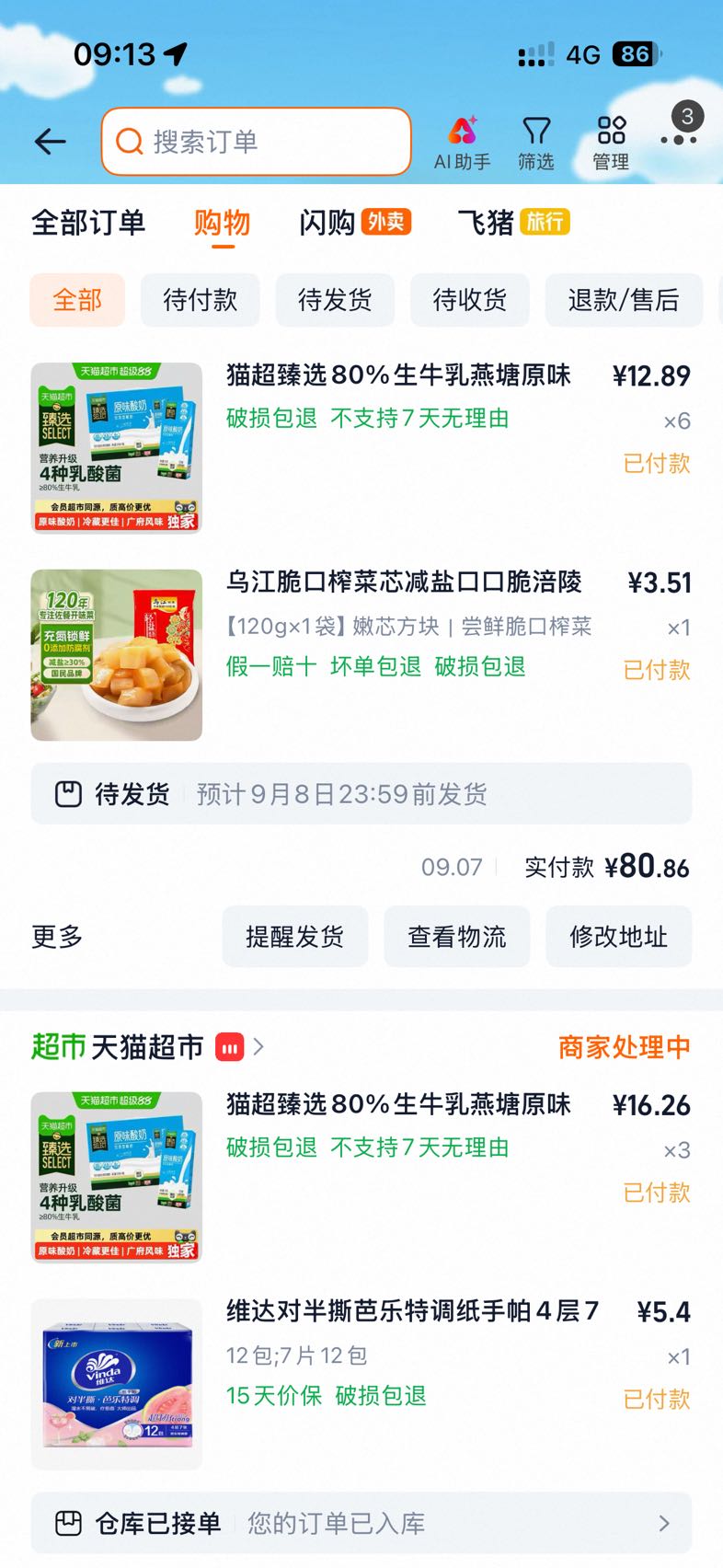Tap 查看物流 to view logistics
The width and height of the screenshot is (723, 1568).
click(x=457, y=937)
